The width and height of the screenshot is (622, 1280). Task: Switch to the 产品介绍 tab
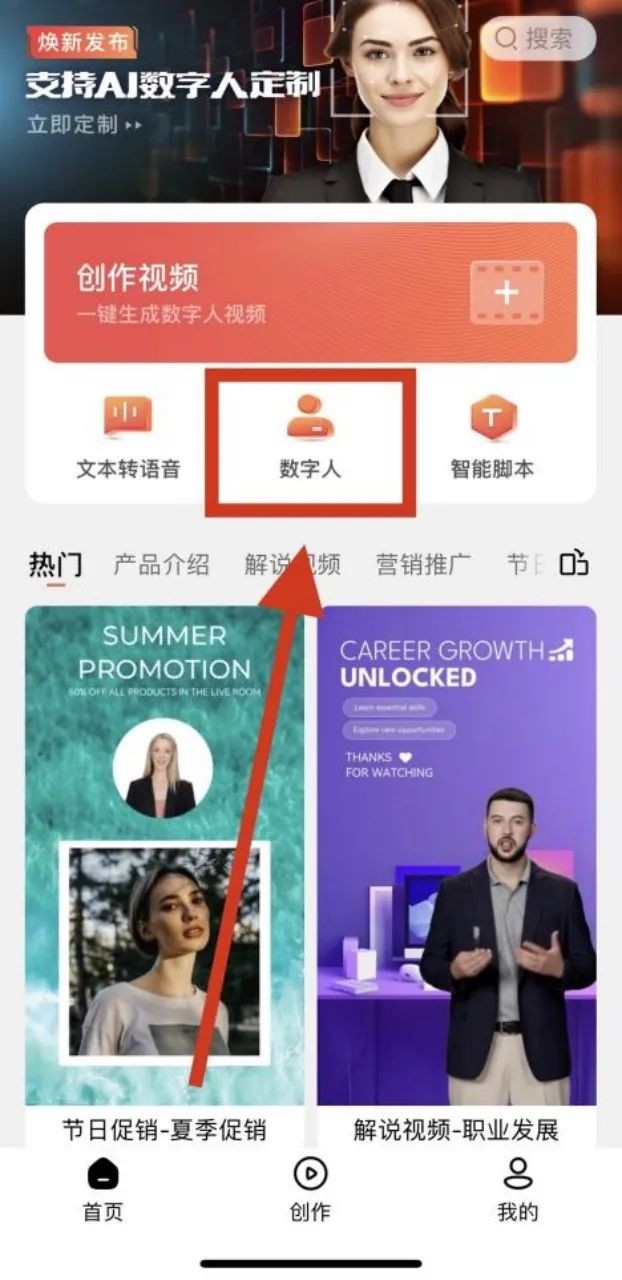click(161, 565)
